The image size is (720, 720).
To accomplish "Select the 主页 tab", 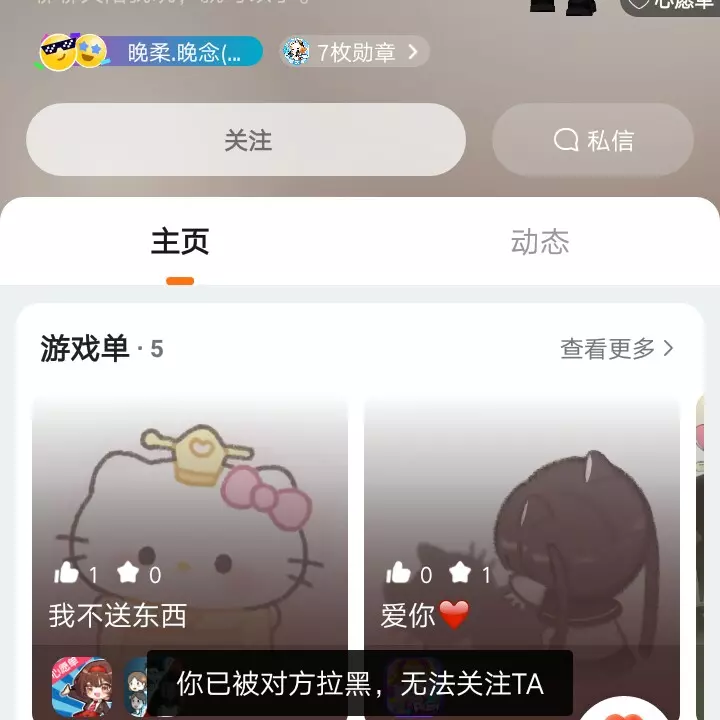I will pos(180,242).
